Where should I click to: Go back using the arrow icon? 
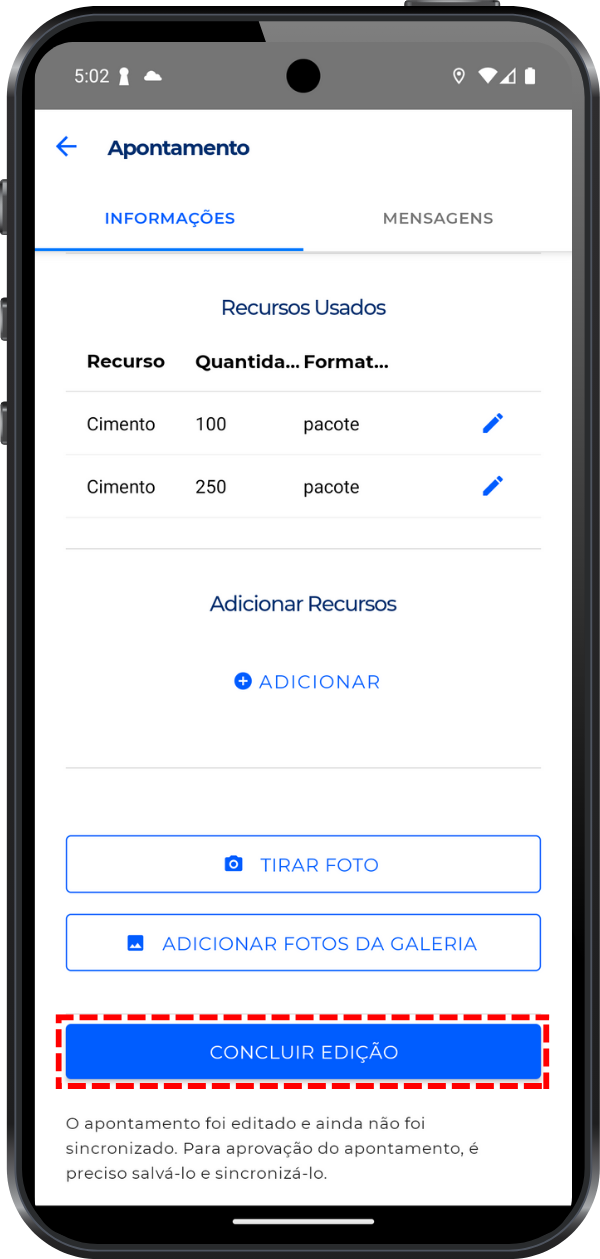click(x=66, y=148)
